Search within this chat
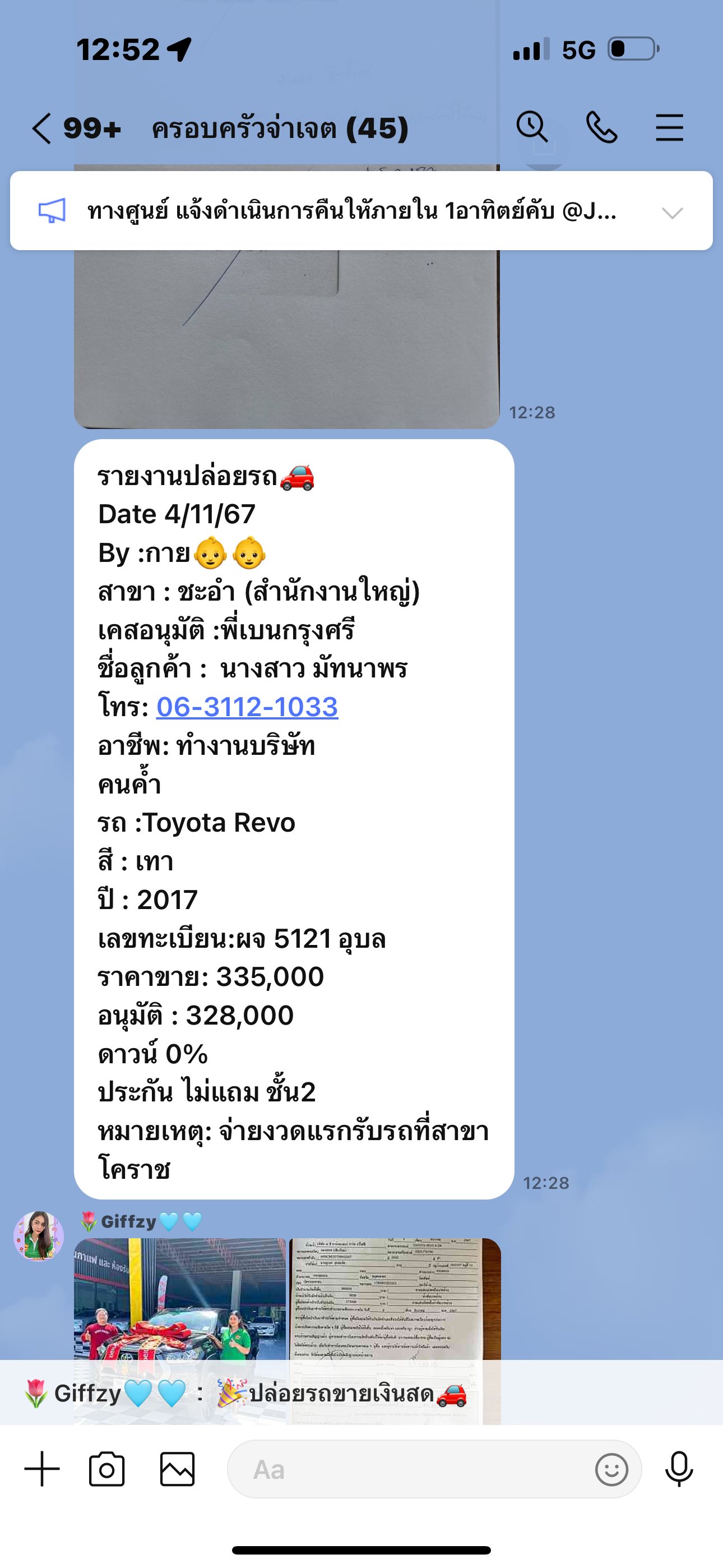The height and width of the screenshot is (1568, 723). pos(532,128)
